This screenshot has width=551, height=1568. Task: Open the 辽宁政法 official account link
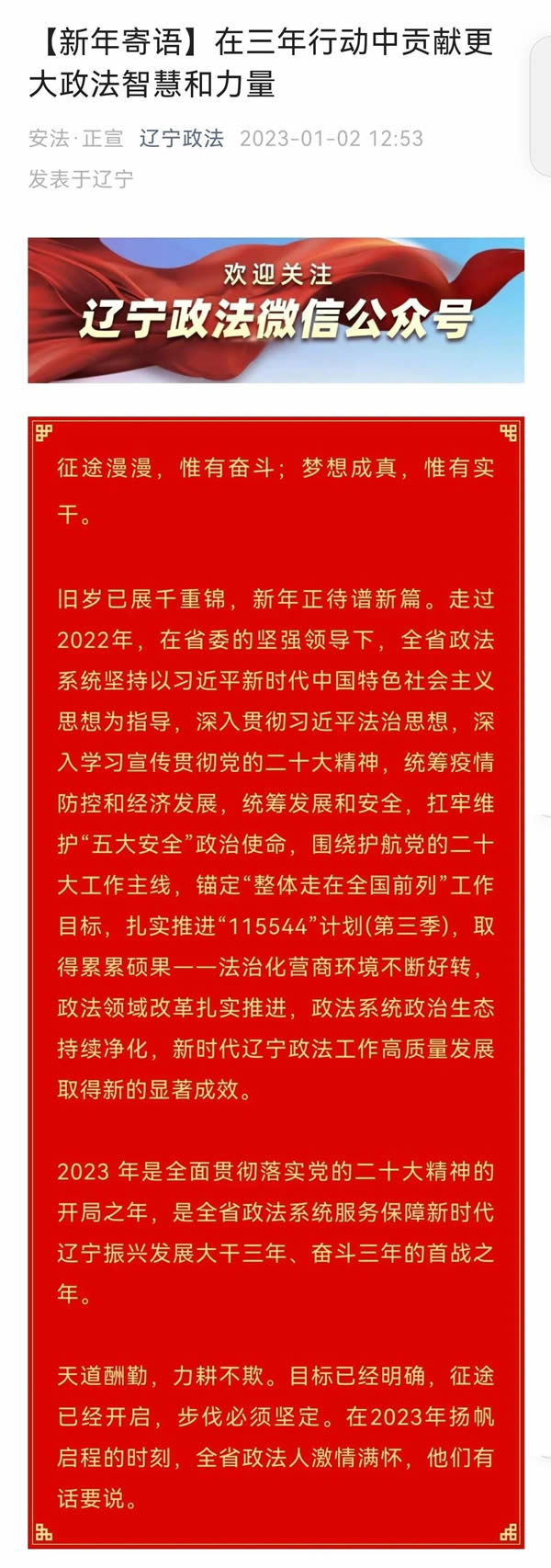coord(181,139)
